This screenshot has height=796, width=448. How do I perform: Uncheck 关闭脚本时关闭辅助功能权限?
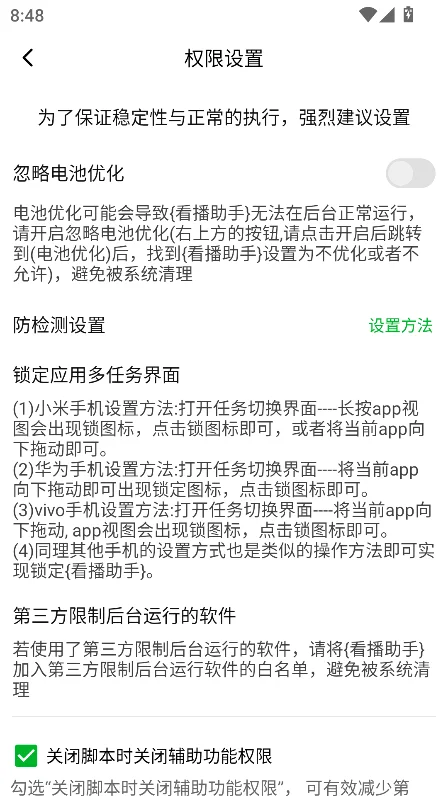[26, 756]
